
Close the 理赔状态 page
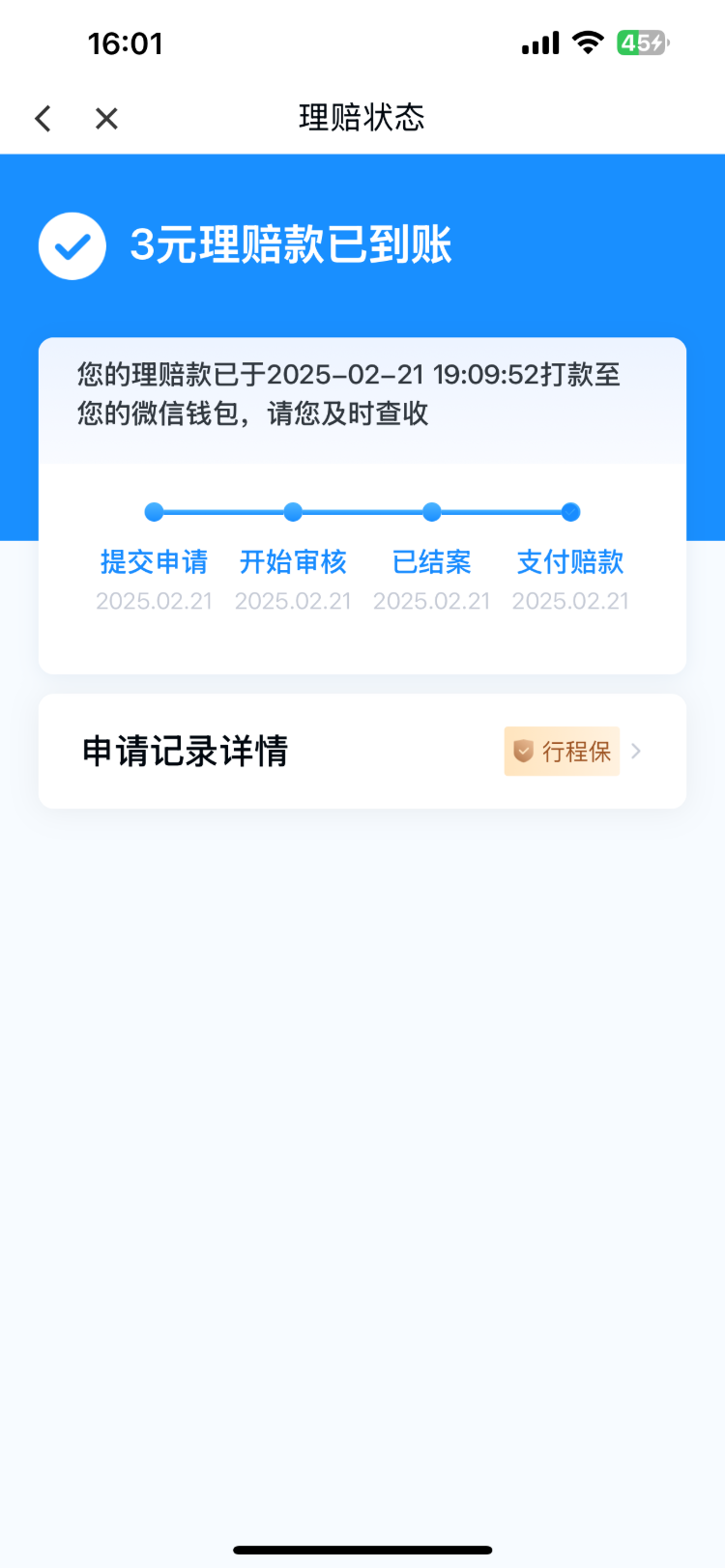coord(106,118)
